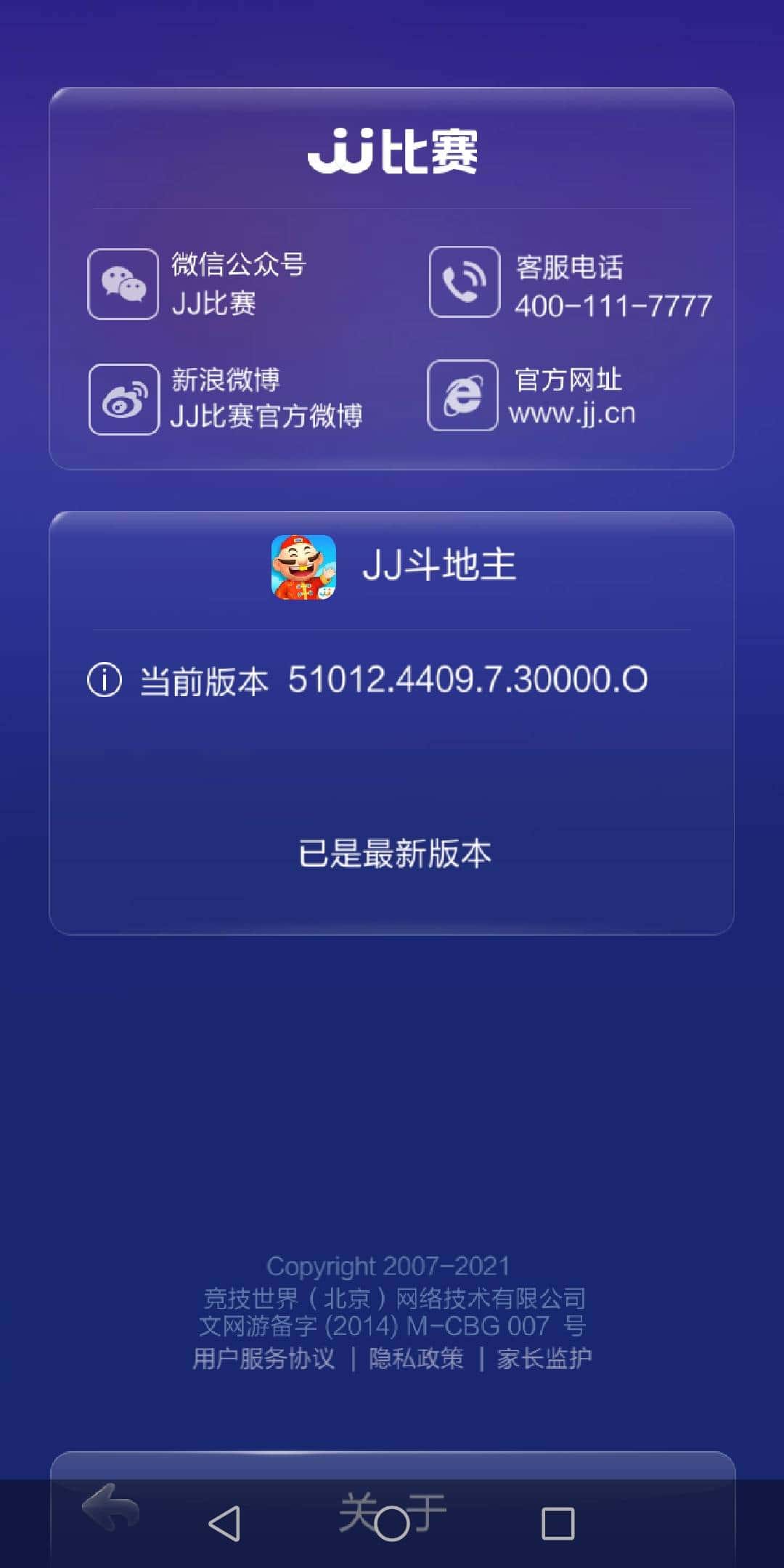This screenshot has width=784, height=1568.
Task: Dial the 400-111-7777 service number
Action: pos(613,306)
